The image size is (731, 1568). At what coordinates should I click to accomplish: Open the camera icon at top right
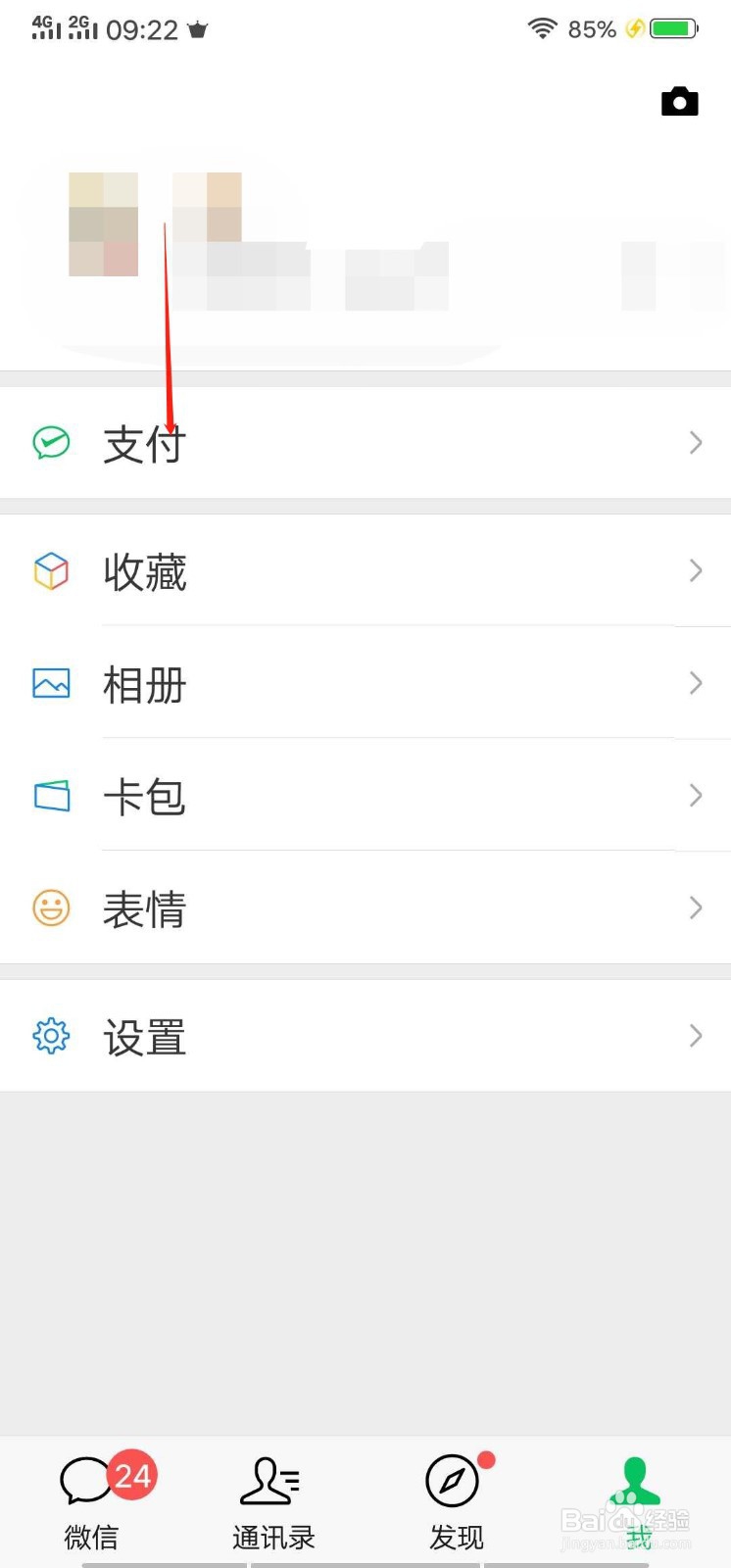[x=680, y=101]
